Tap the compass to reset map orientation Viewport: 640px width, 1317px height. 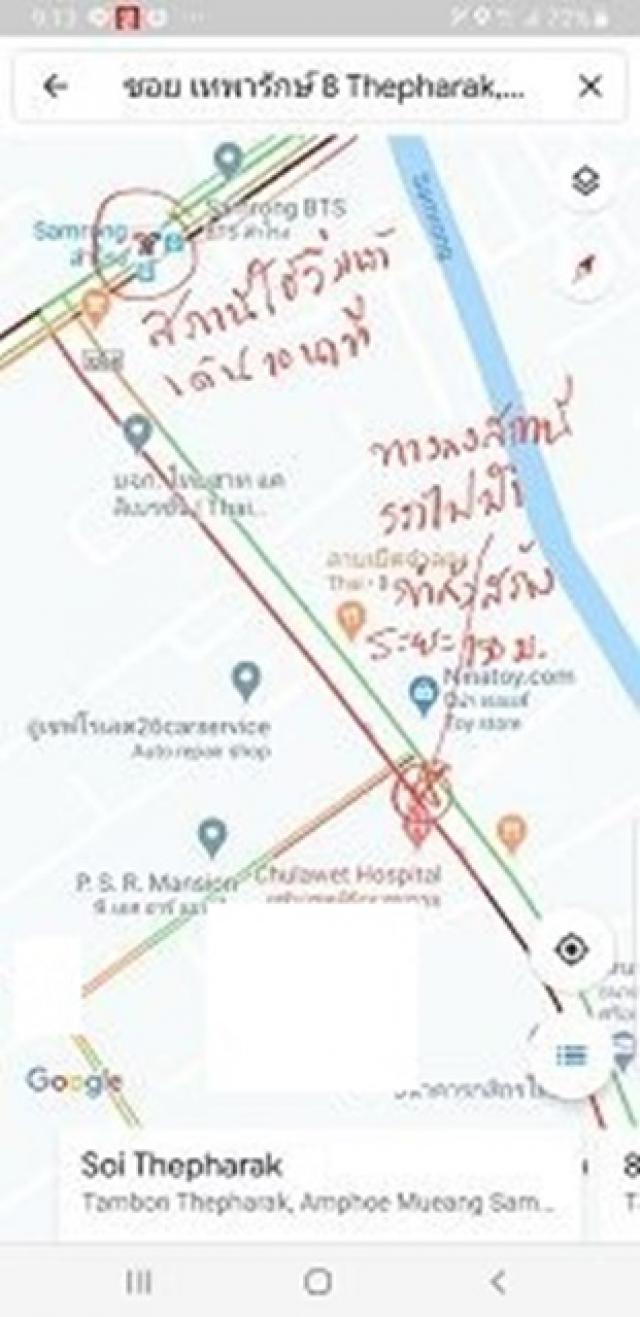pos(585,266)
